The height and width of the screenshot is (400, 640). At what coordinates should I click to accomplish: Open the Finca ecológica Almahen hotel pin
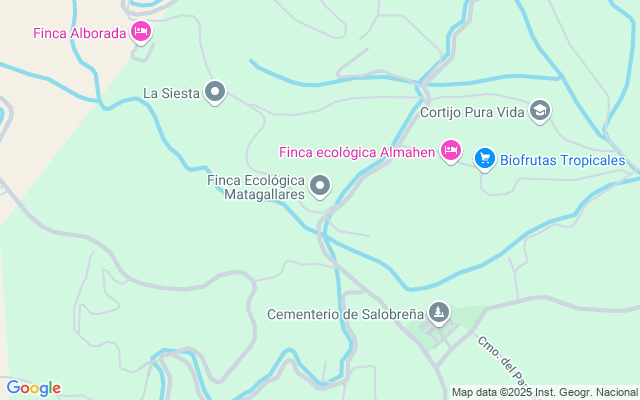[451, 151]
